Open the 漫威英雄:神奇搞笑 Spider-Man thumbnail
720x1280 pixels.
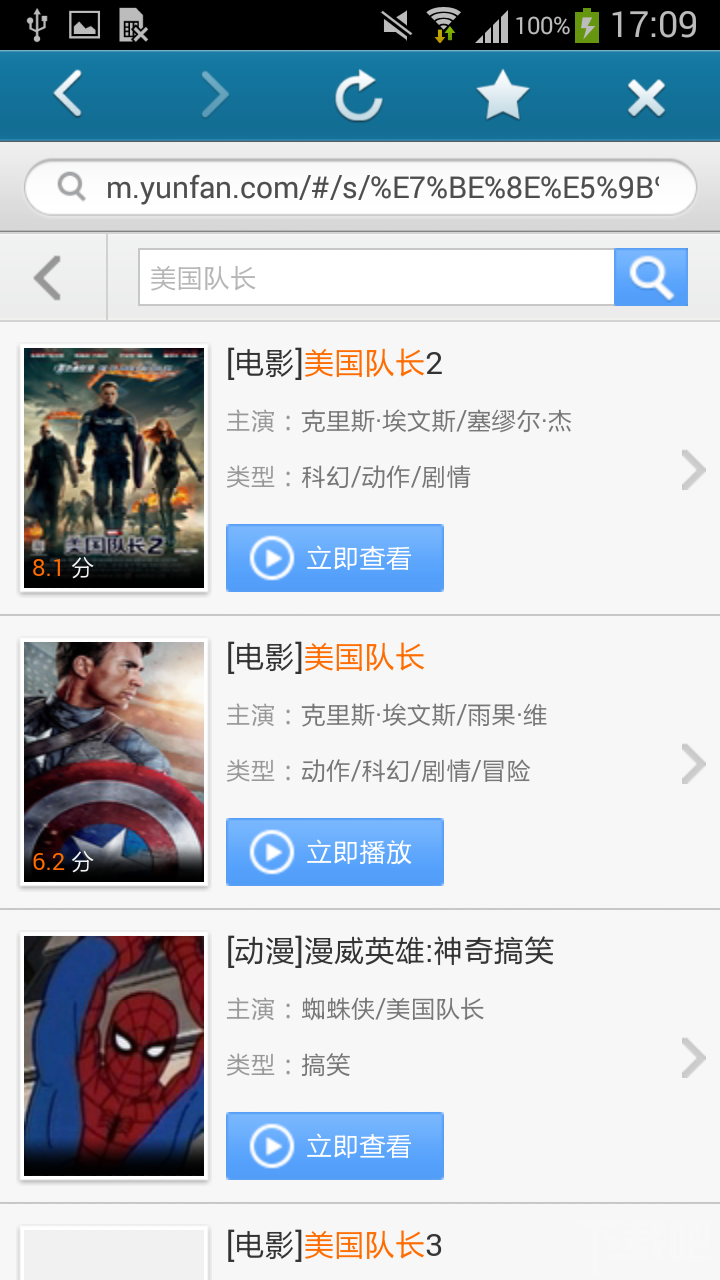[114, 1056]
